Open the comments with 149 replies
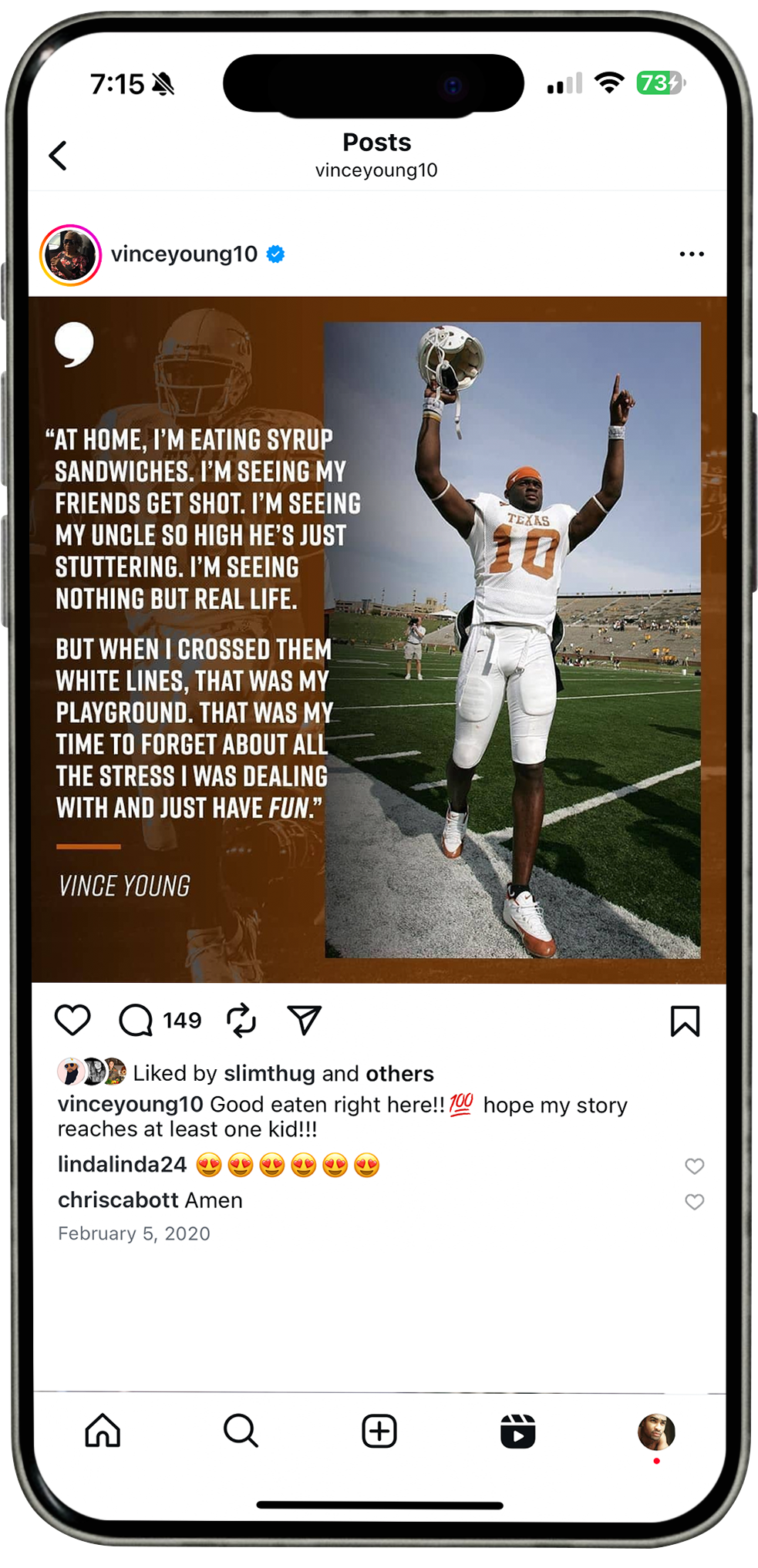The height and width of the screenshot is (1568, 758). pyautogui.click(x=137, y=1020)
